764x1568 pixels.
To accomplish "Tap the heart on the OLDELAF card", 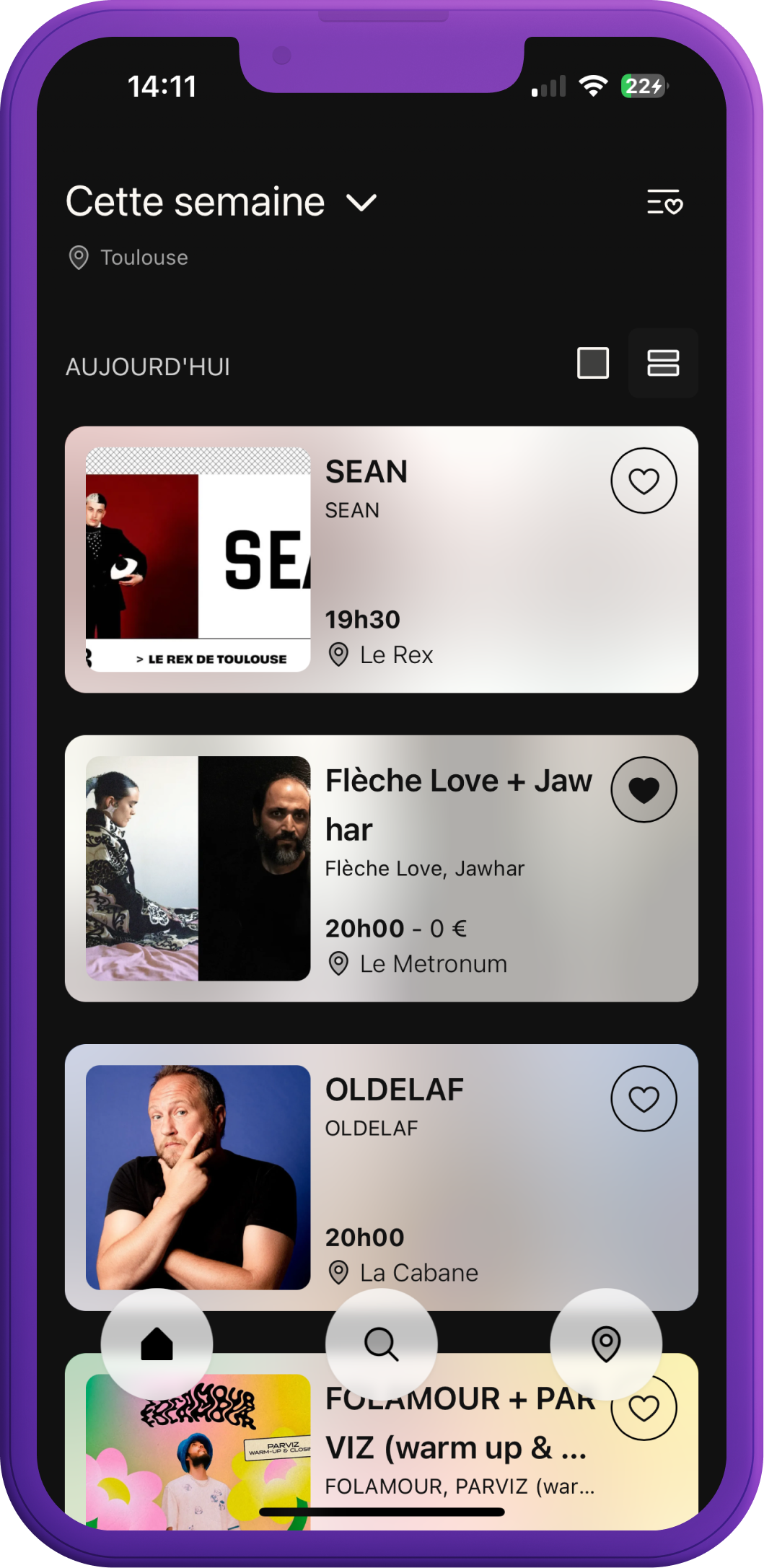I will pyautogui.click(x=644, y=1098).
